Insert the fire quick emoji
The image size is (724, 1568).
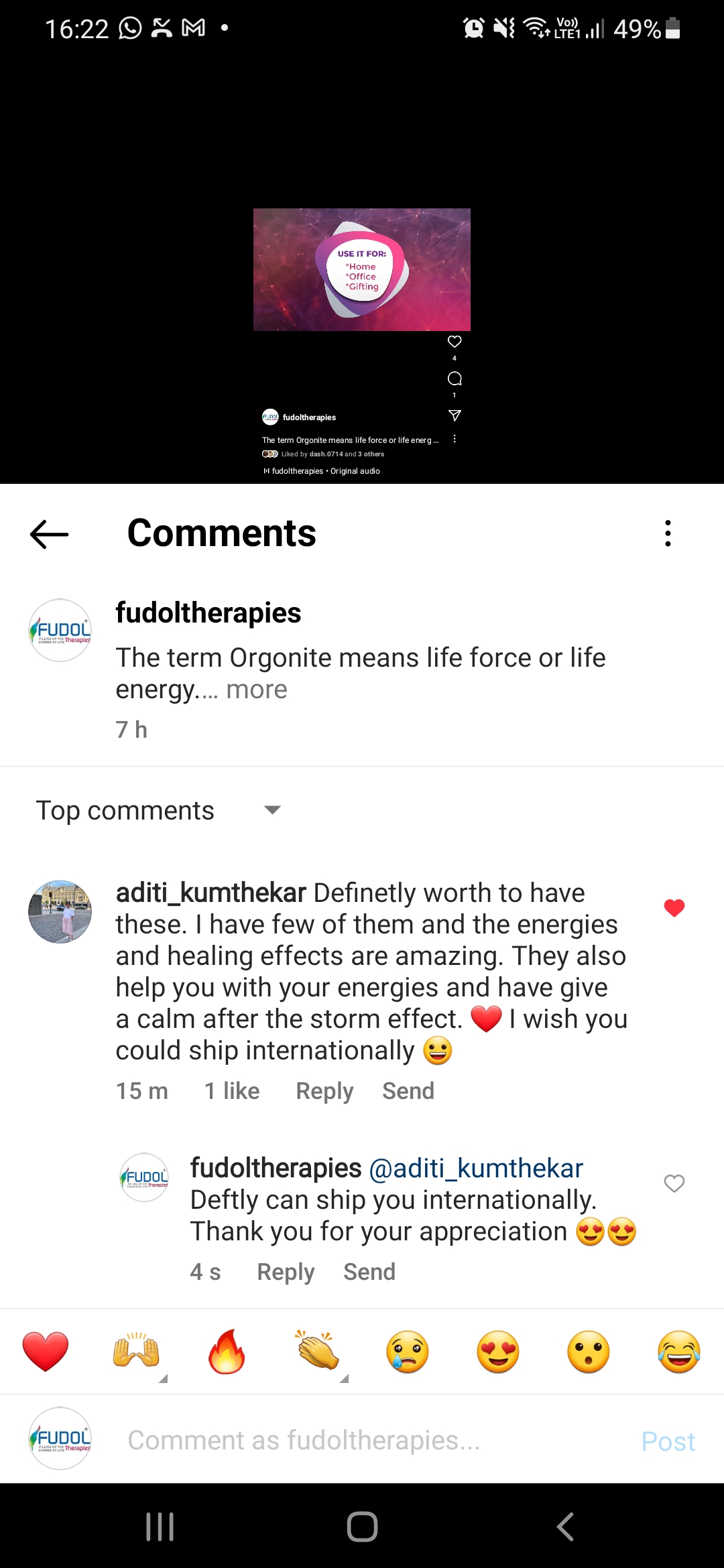pos(227,1352)
